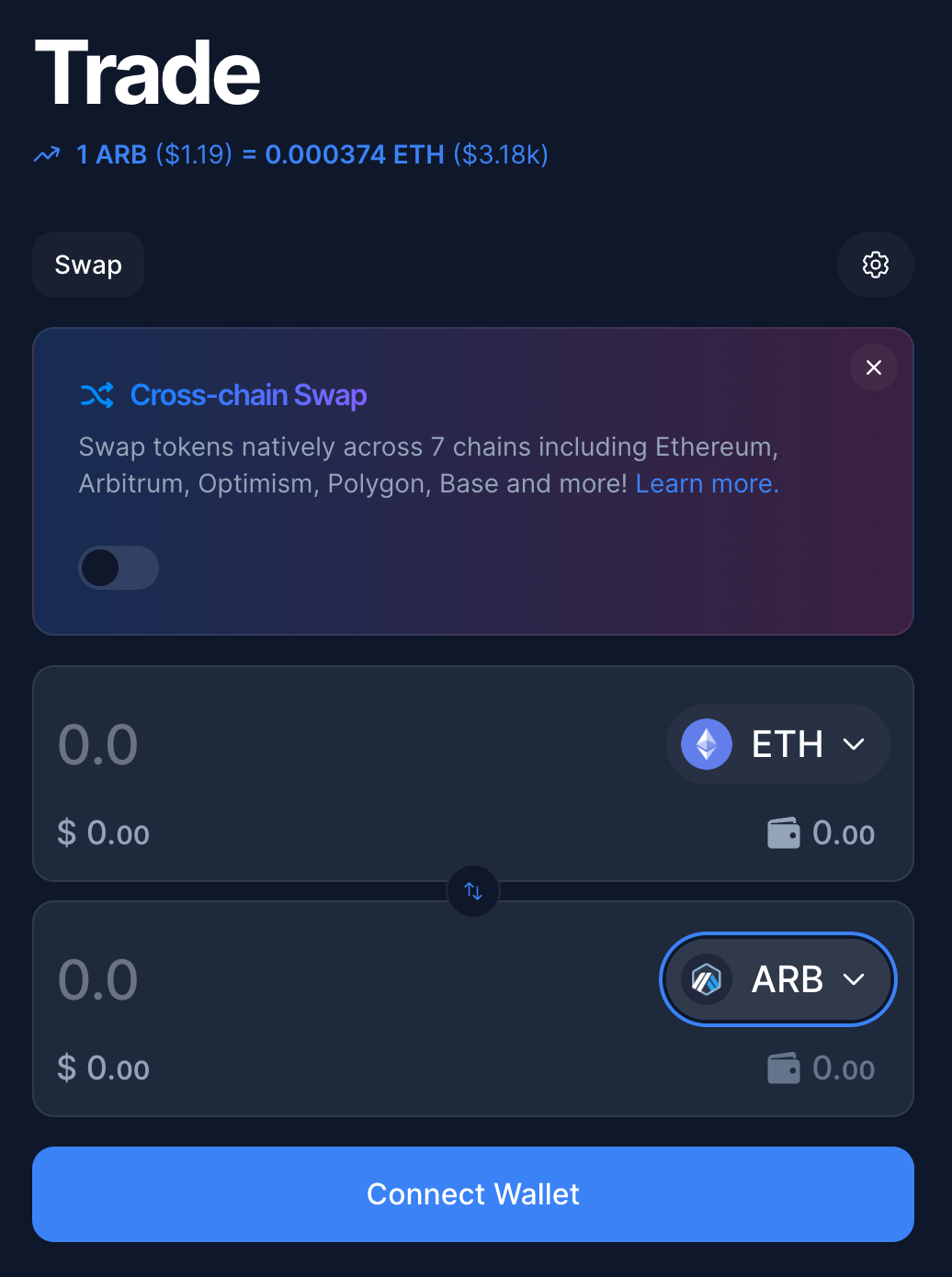Enable the Cross-chain Swap toggle
This screenshot has width=952, height=1277.
point(119,568)
